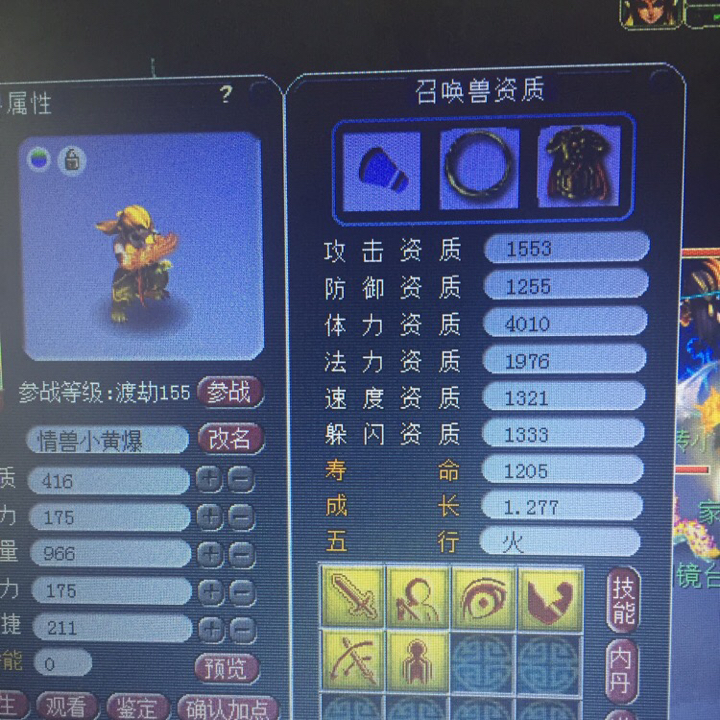Decrease the attribute showing 416 with minus
This screenshot has width=720, height=720.
click(240, 480)
